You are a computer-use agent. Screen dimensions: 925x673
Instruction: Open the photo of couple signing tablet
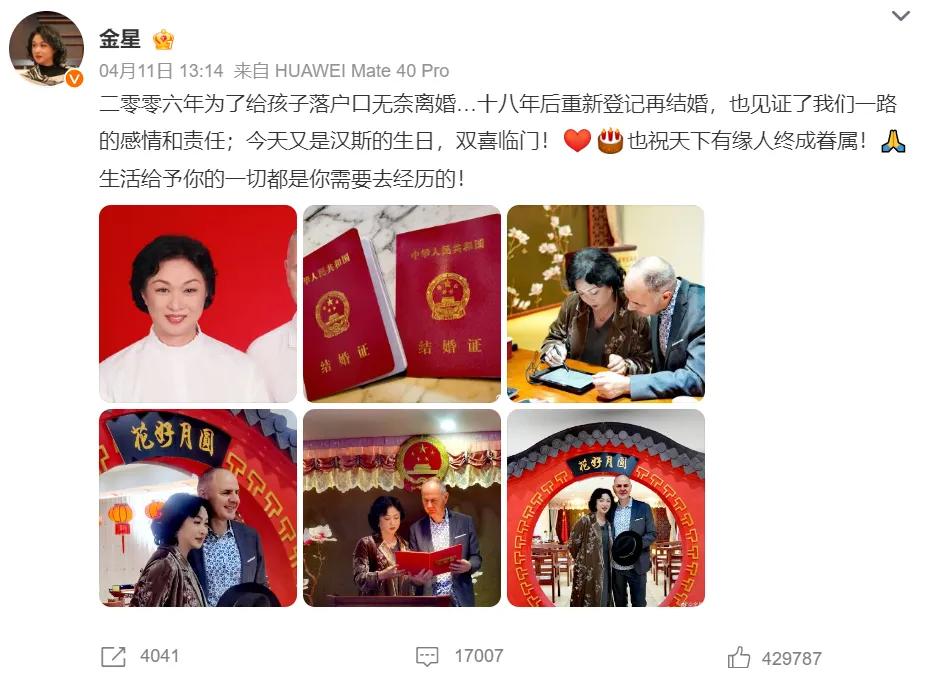[606, 304]
